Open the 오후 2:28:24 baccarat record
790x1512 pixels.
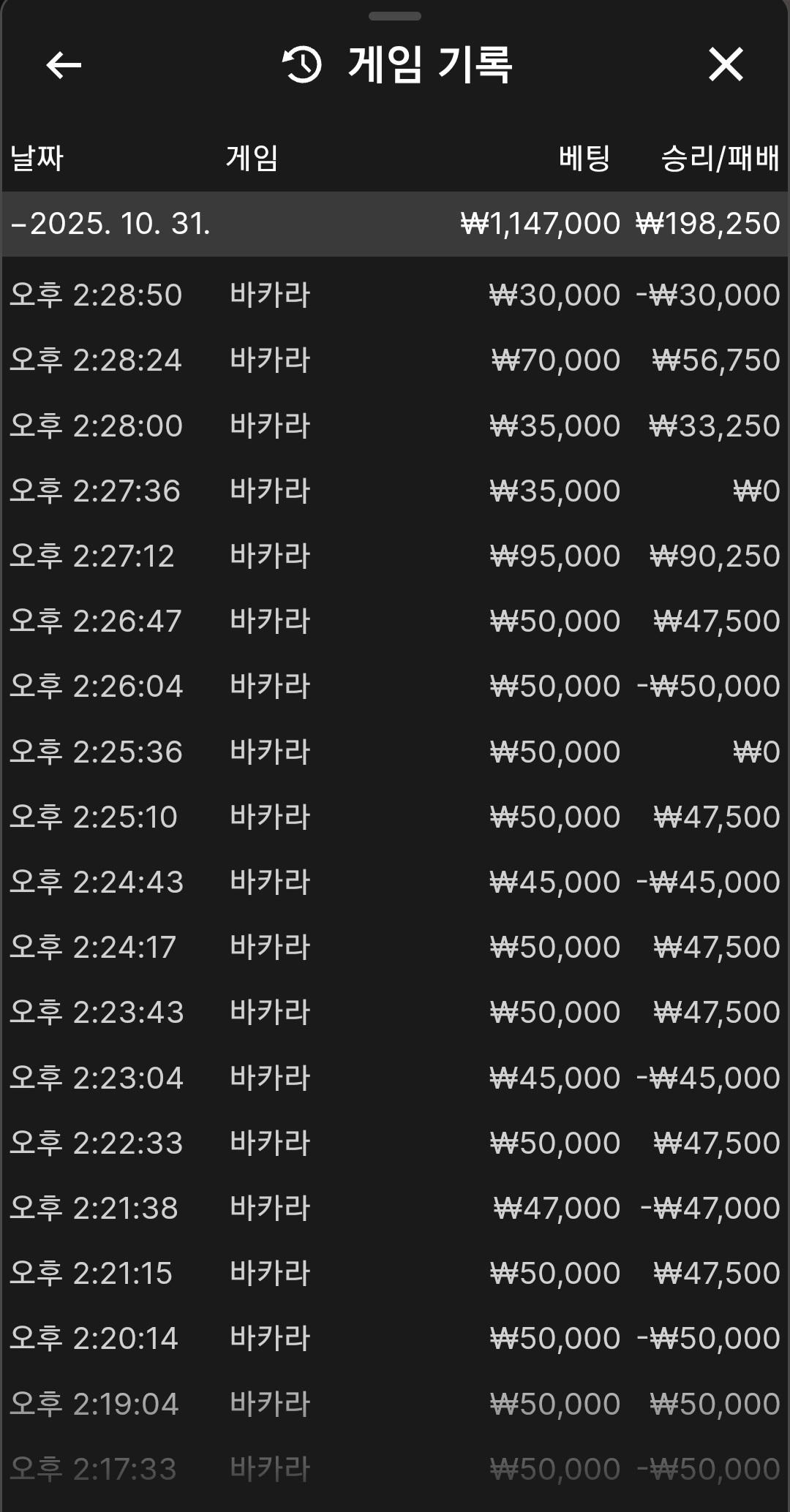click(x=395, y=360)
